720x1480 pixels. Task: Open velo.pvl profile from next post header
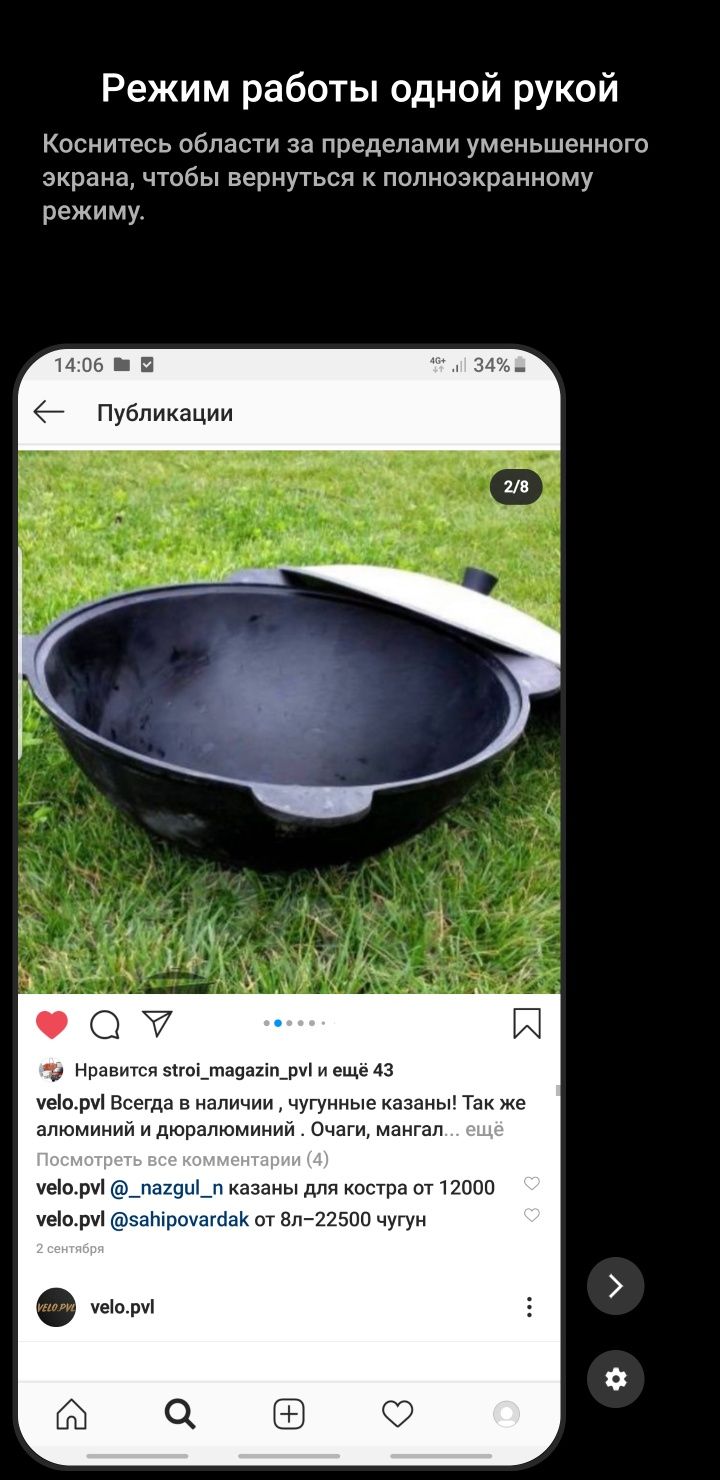point(122,1307)
